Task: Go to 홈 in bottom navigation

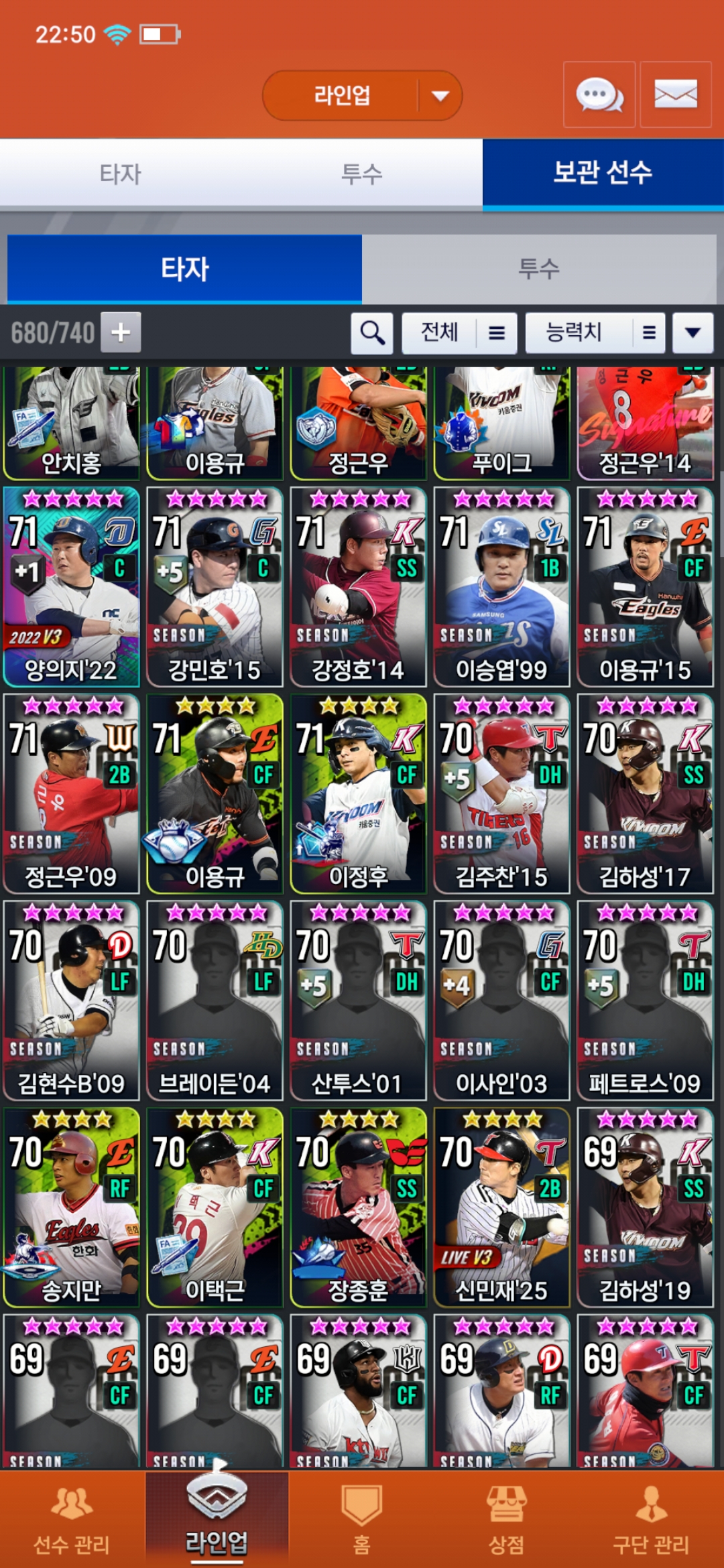Action: (x=362, y=1520)
